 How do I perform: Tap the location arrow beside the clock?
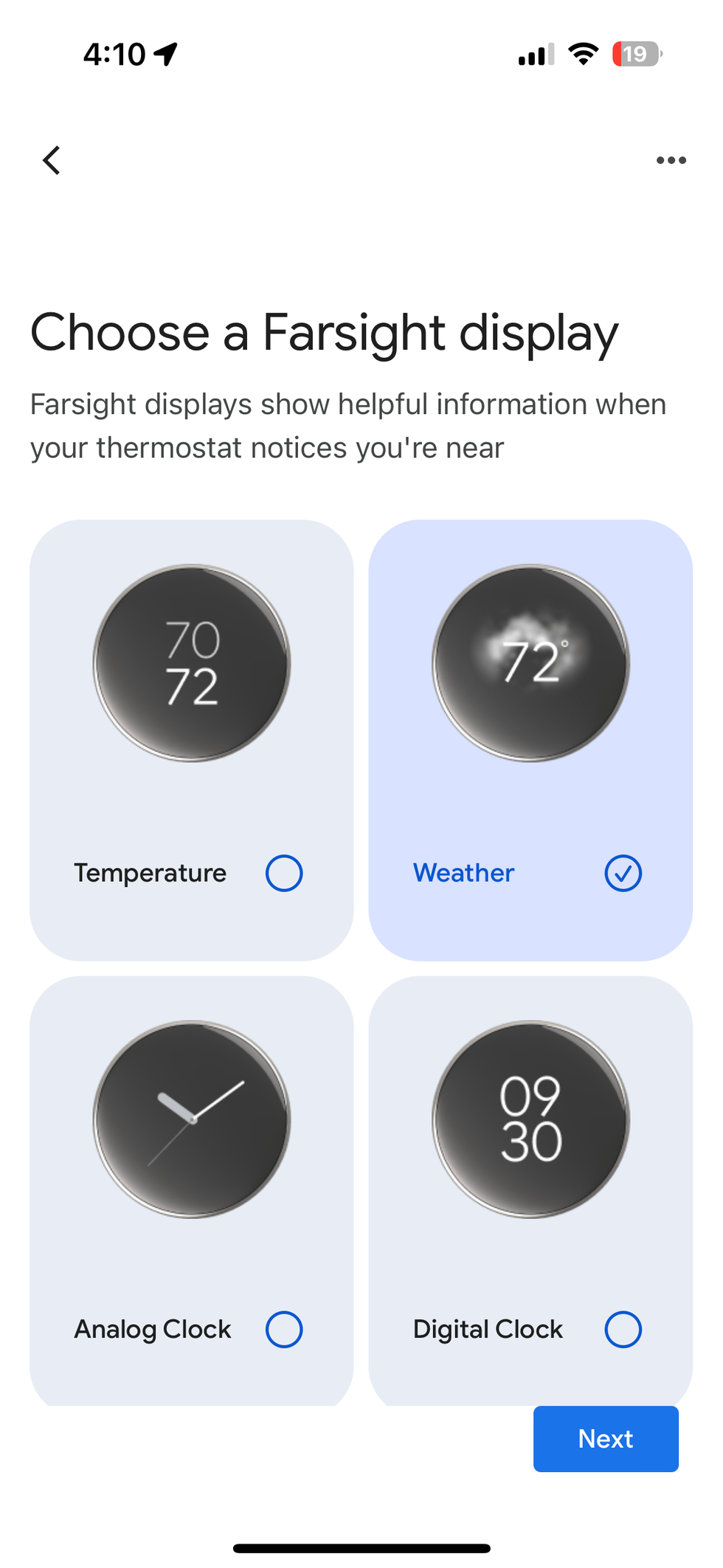[x=166, y=52]
